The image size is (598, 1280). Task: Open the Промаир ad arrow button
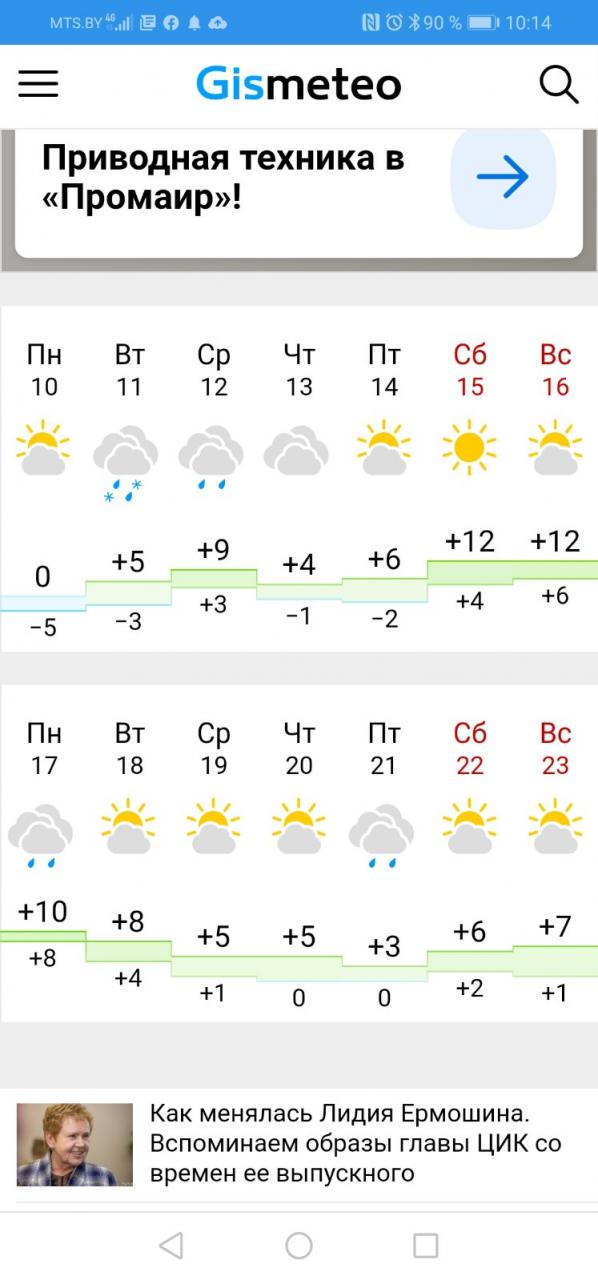click(x=502, y=178)
